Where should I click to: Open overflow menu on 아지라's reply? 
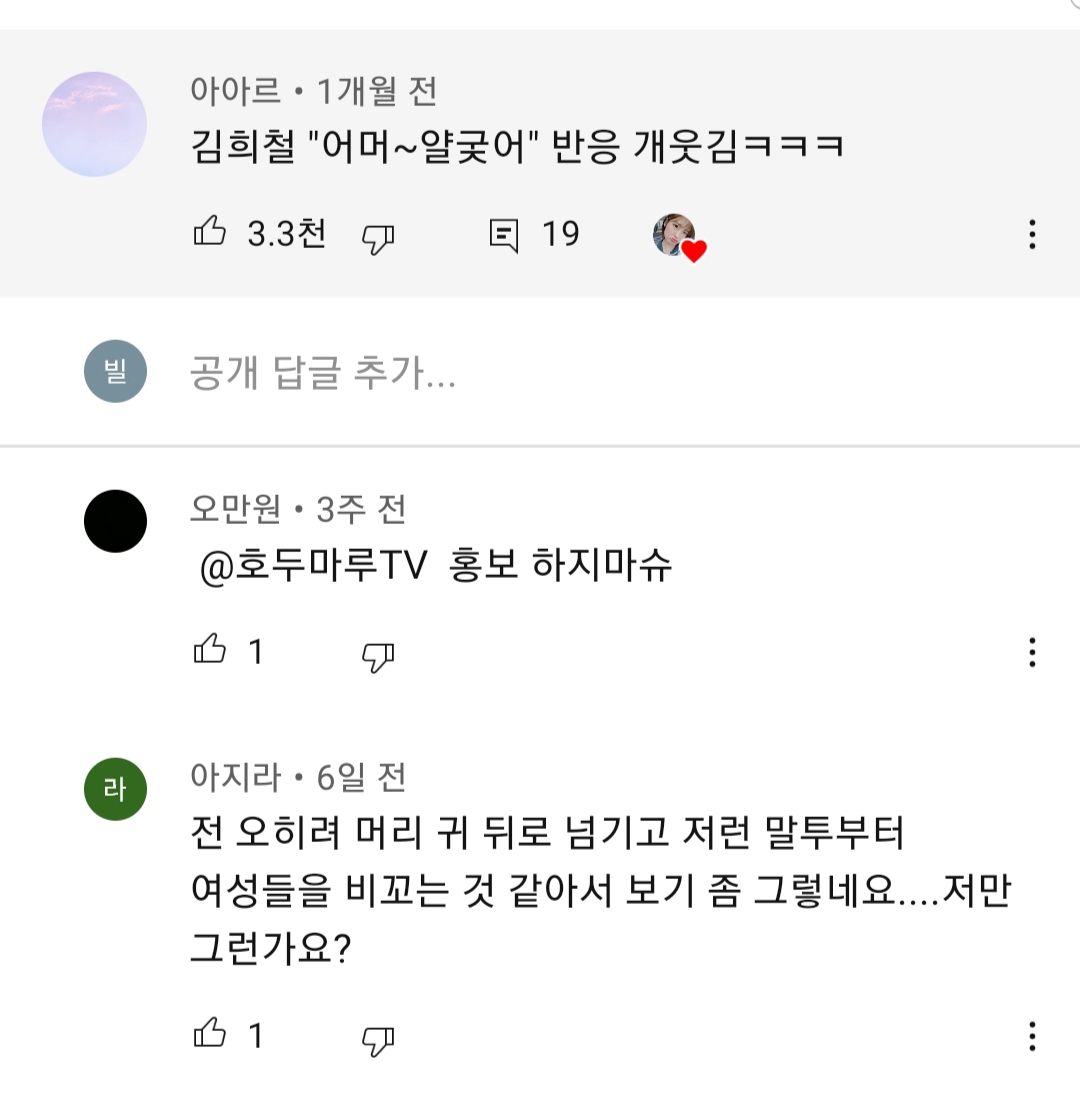tap(1031, 1036)
